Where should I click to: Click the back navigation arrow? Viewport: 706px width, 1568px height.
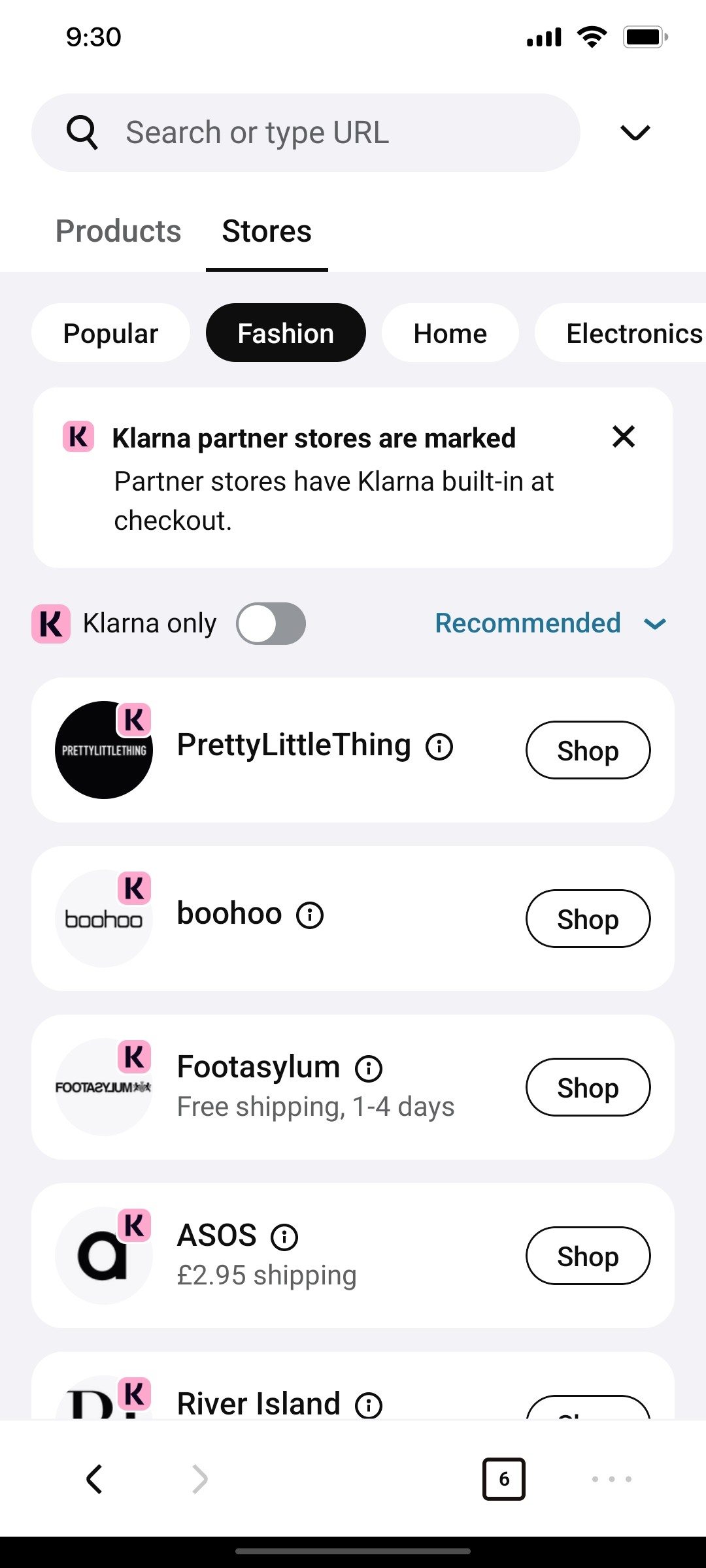point(94,1479)
